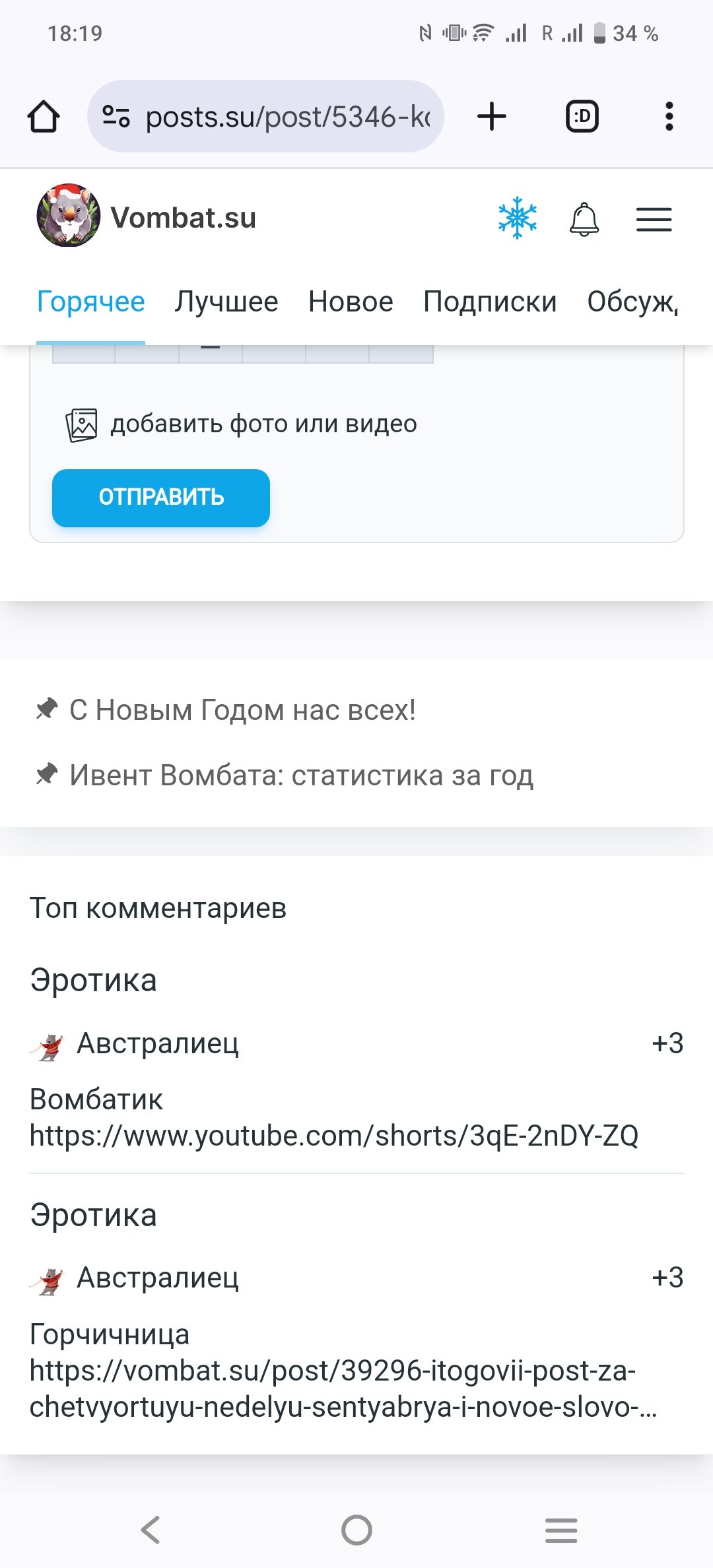The height and width of the screenshot is (1568, 713).
Task: Open the hamburger site menu
Action: 653,219
